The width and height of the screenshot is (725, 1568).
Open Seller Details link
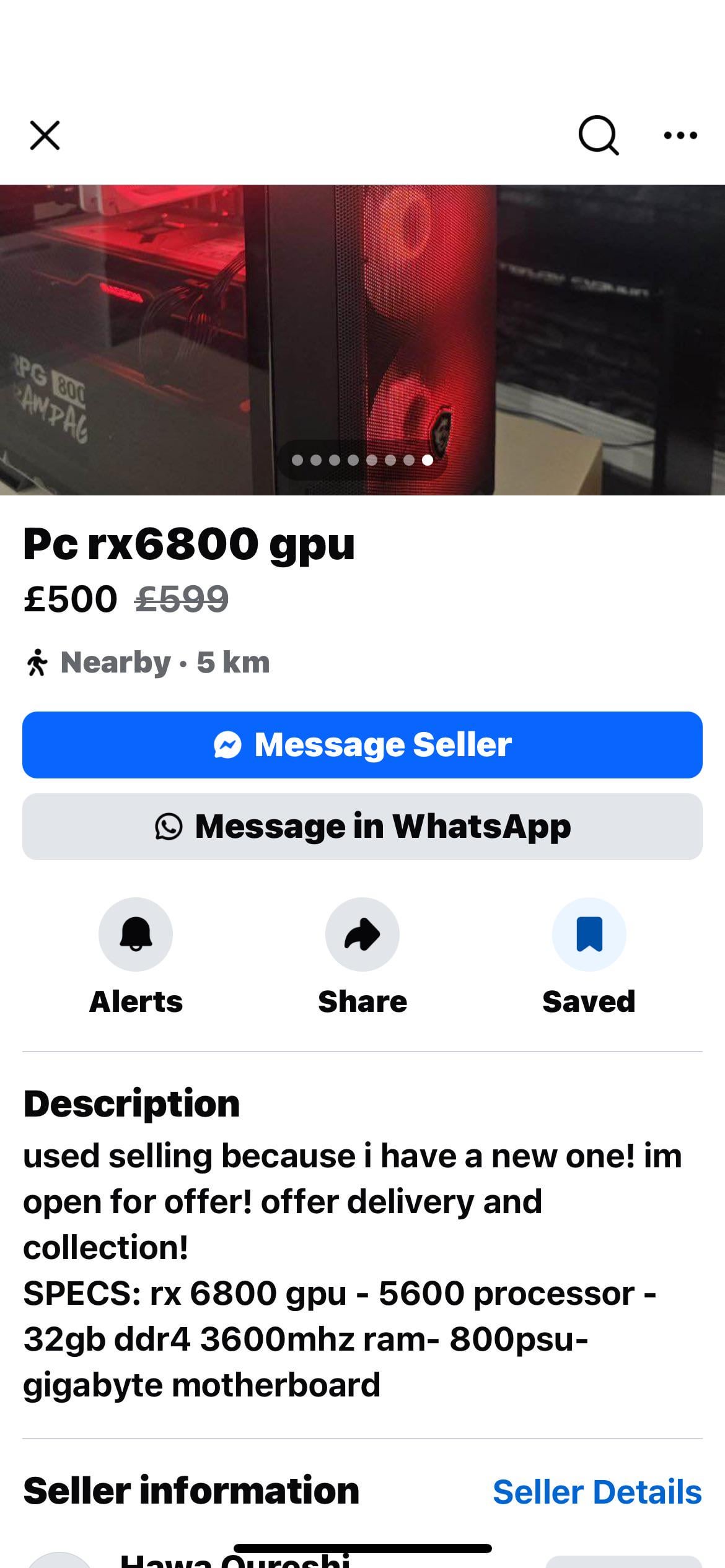coord(597,1492)
